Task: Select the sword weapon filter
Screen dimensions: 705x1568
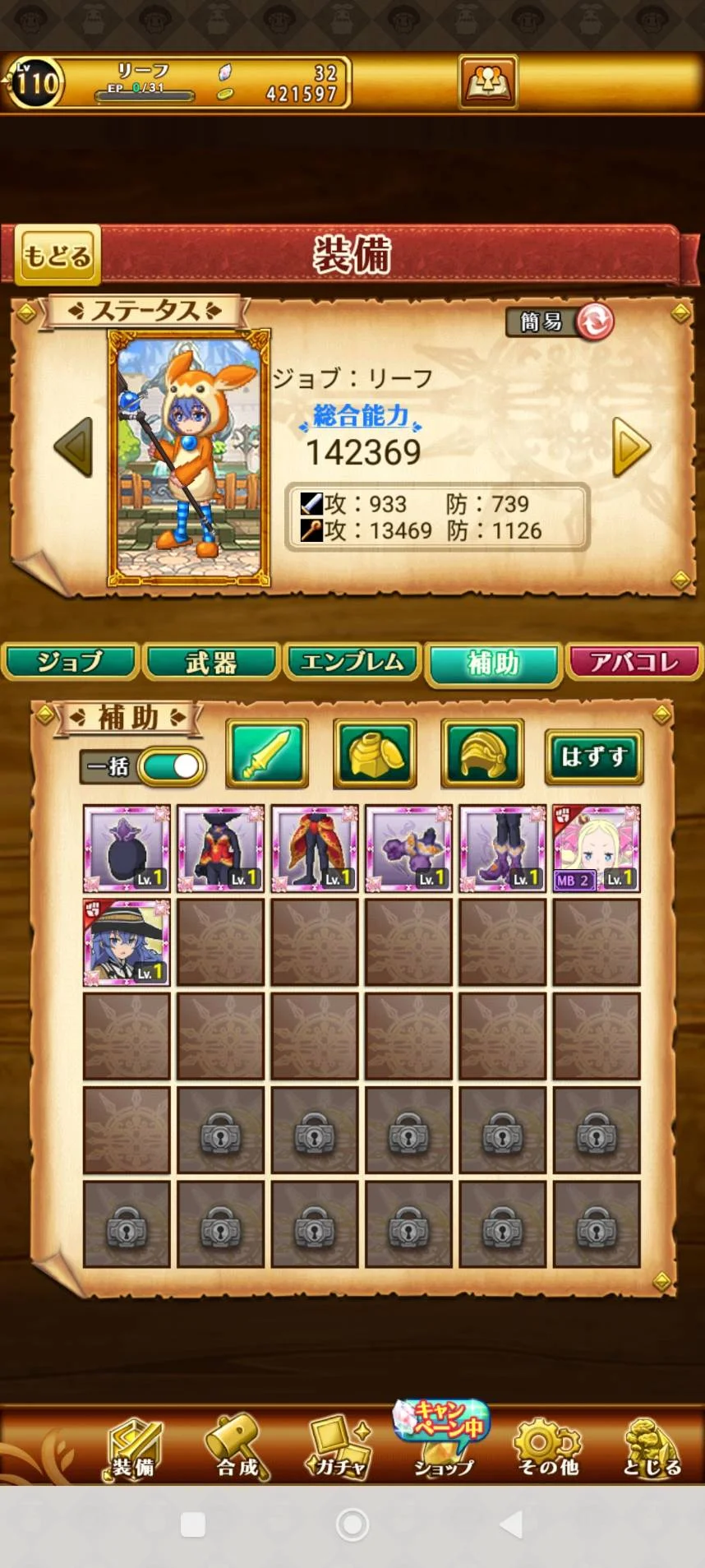Action: (x=267, y=753)
